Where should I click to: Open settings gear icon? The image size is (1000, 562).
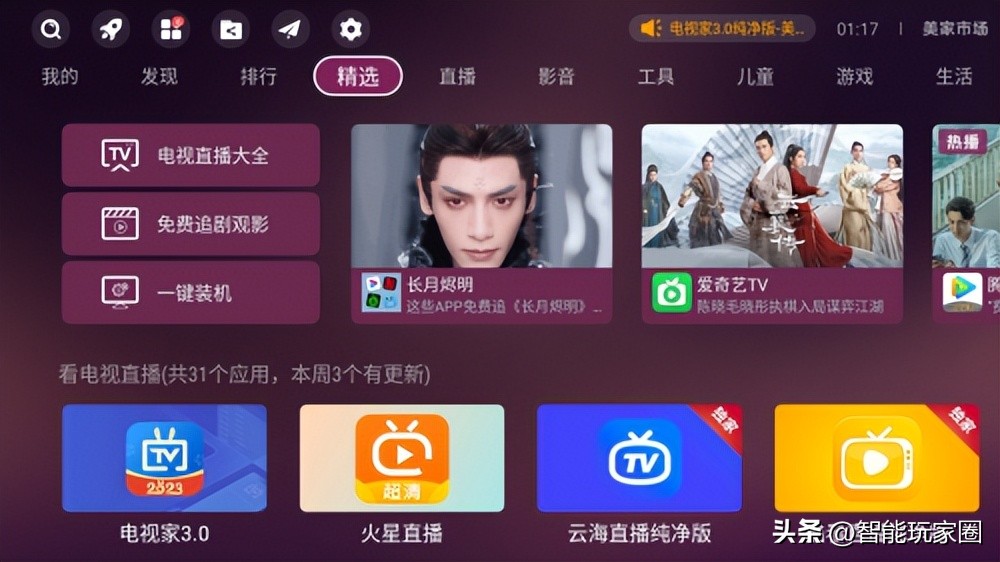click(350, 29)
